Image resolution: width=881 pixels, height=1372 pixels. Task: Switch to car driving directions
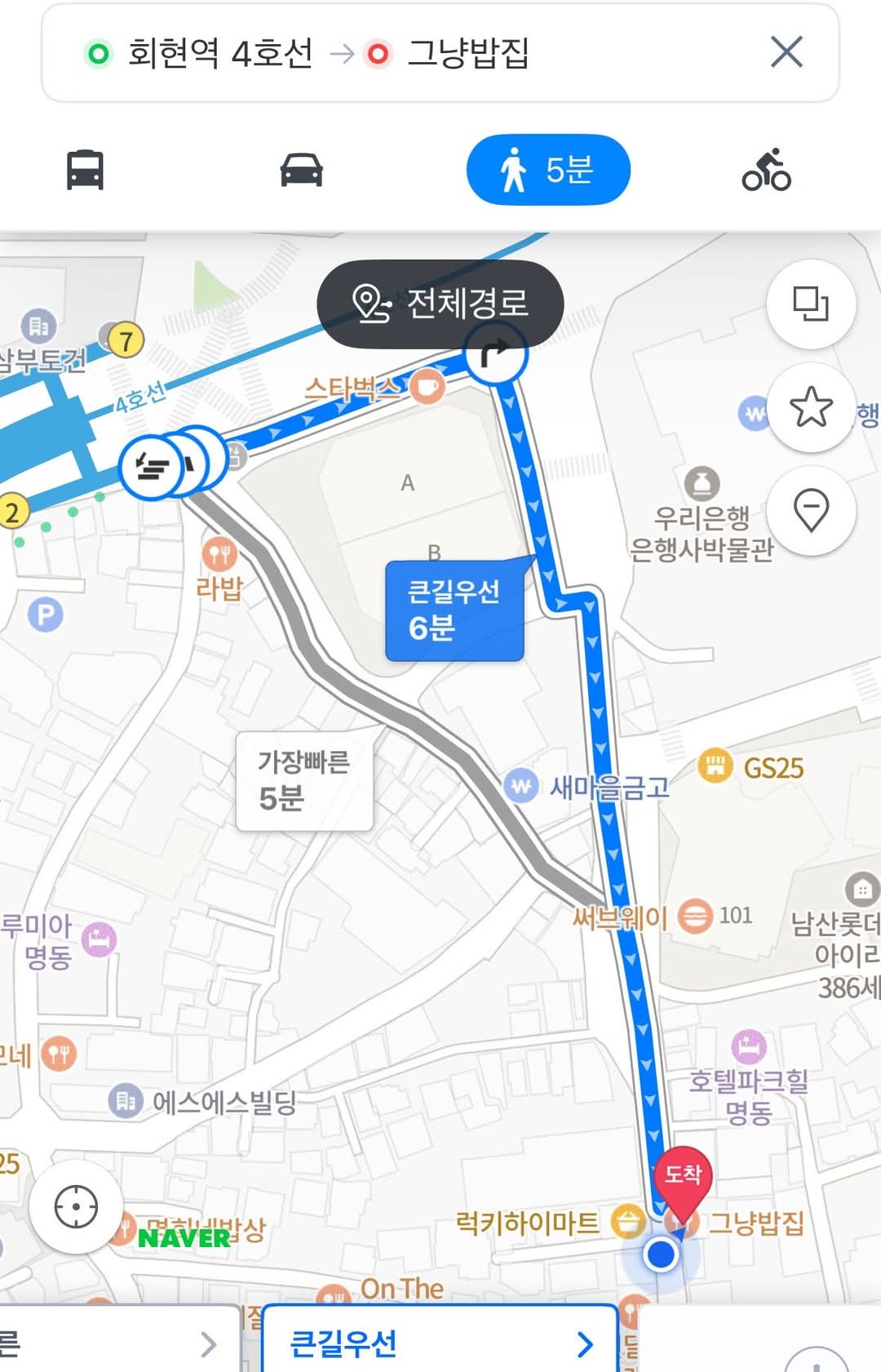301,170
